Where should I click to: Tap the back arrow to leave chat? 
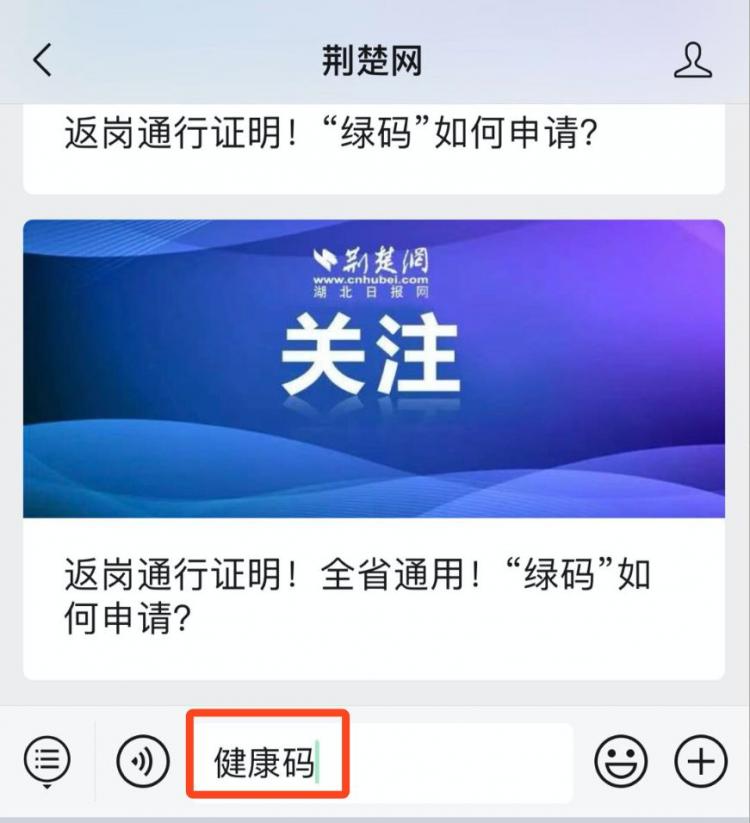[40, 59]
